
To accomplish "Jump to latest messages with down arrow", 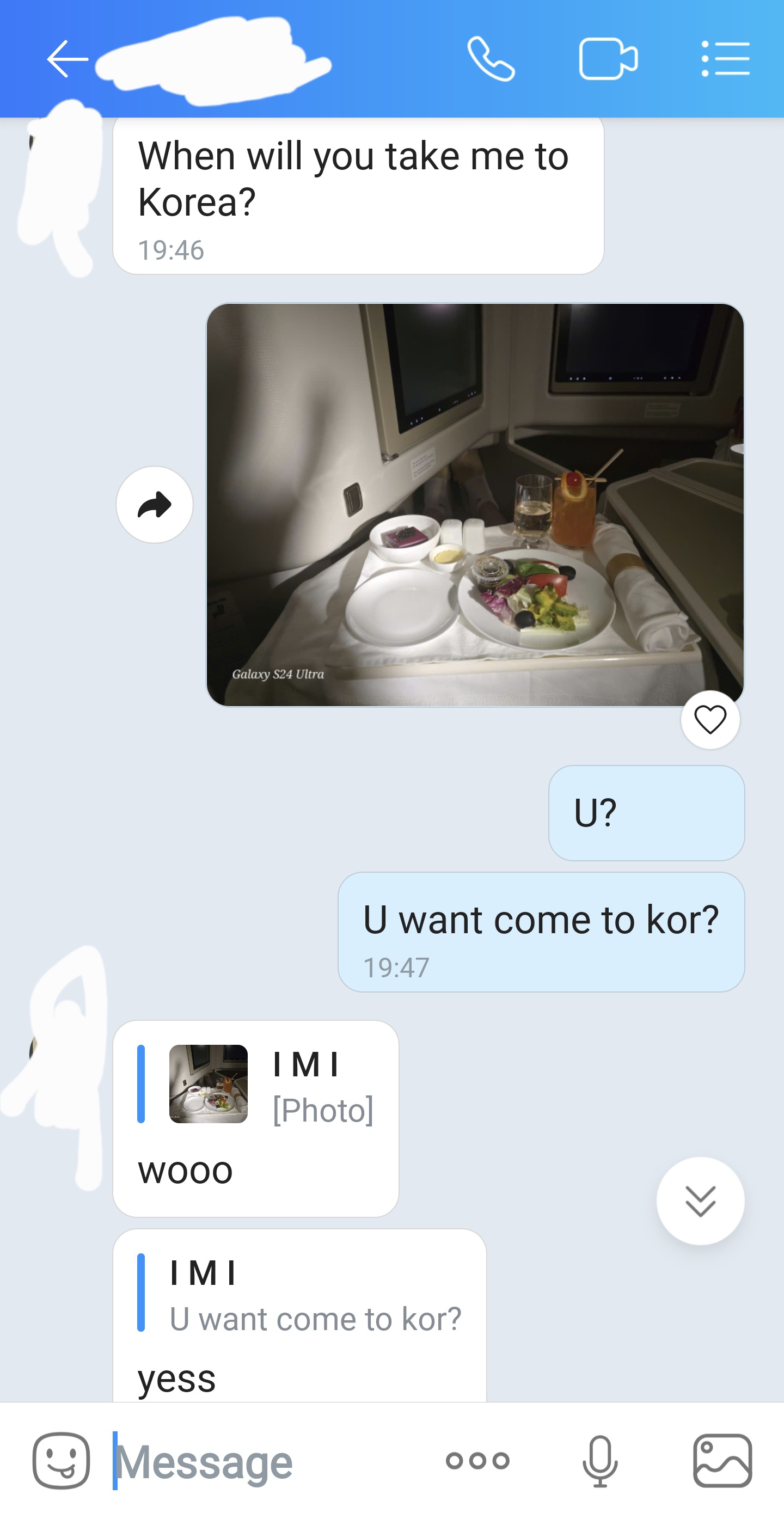I will click(x=700, y=1200).
